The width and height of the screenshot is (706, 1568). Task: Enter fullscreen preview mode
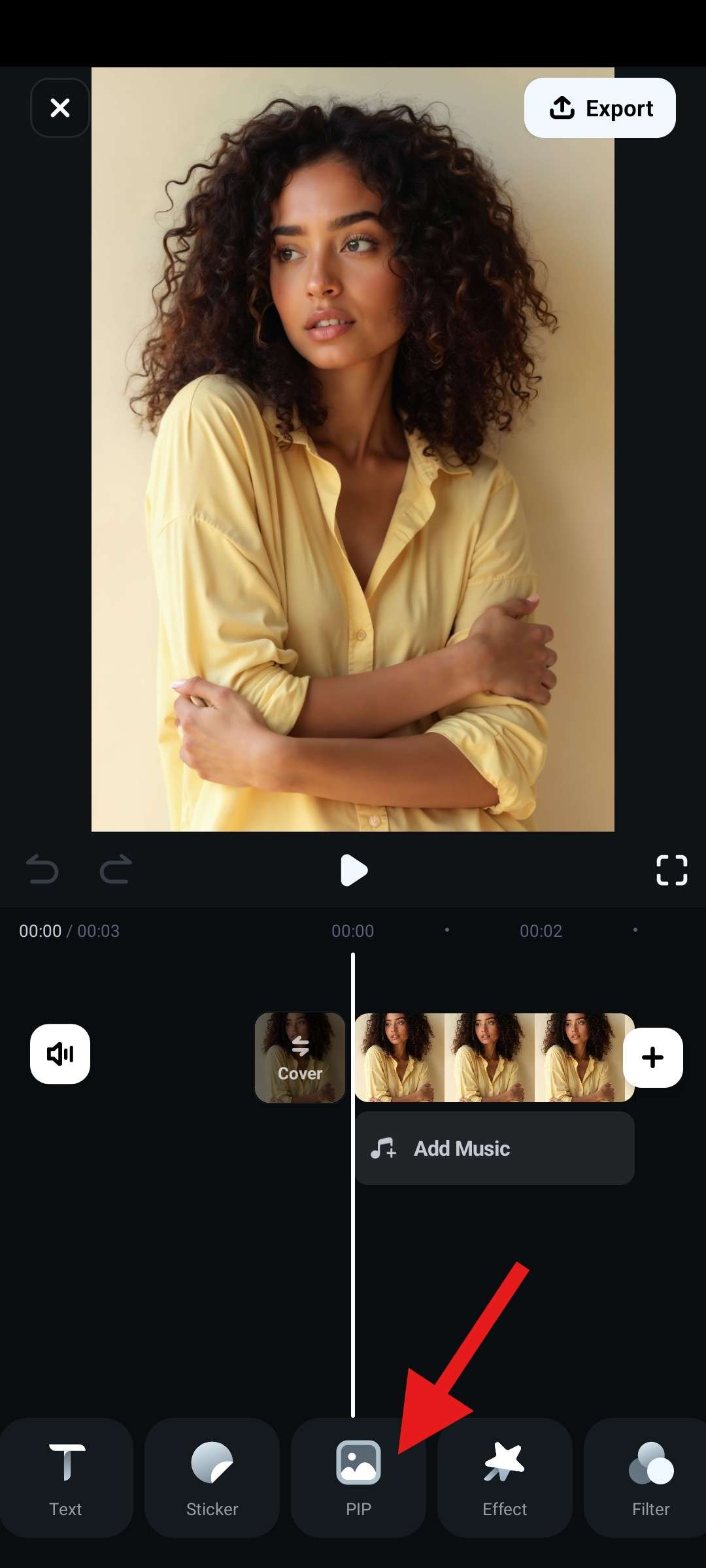pos(671,870)
